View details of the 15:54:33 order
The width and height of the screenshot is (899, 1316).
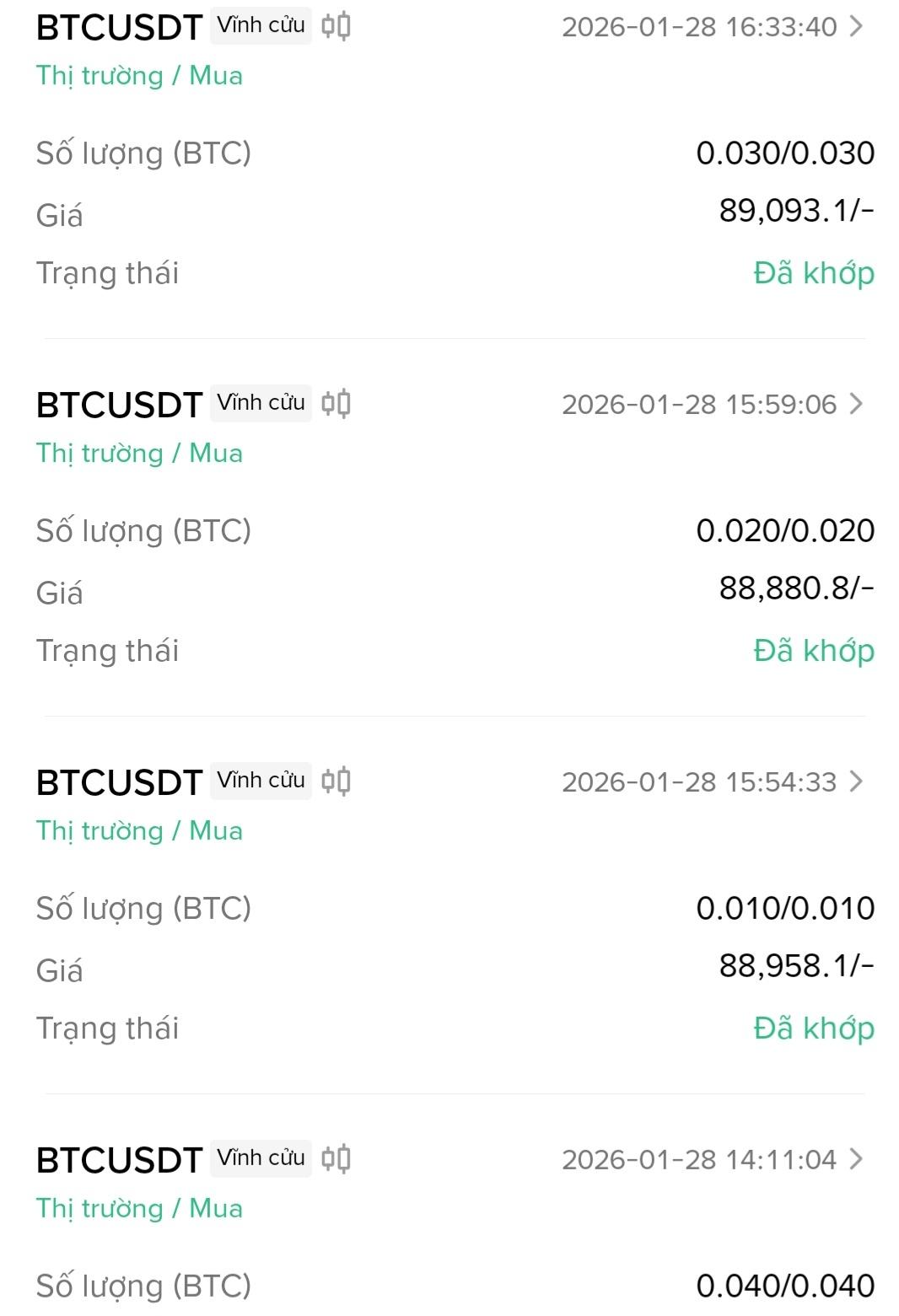click(x=856, y=782)
